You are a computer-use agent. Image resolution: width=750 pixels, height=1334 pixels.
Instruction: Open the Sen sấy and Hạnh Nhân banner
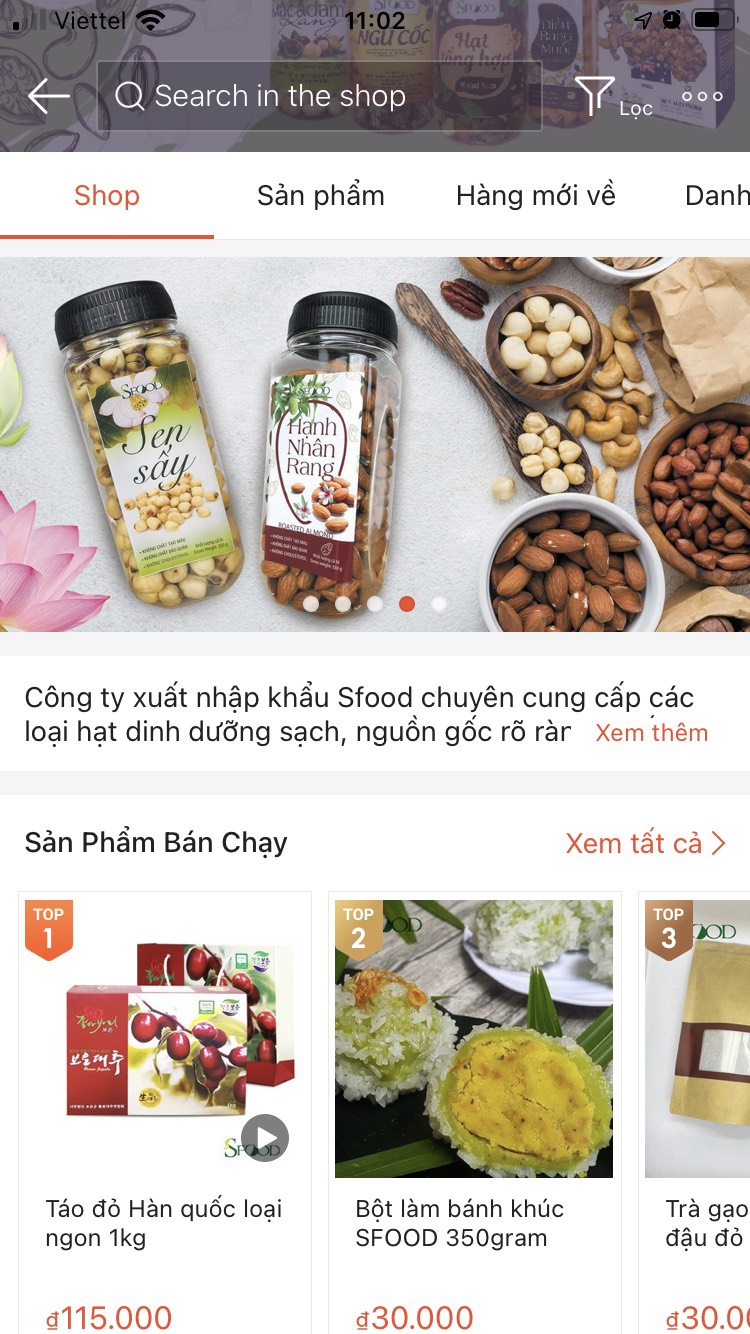point(375,445)
